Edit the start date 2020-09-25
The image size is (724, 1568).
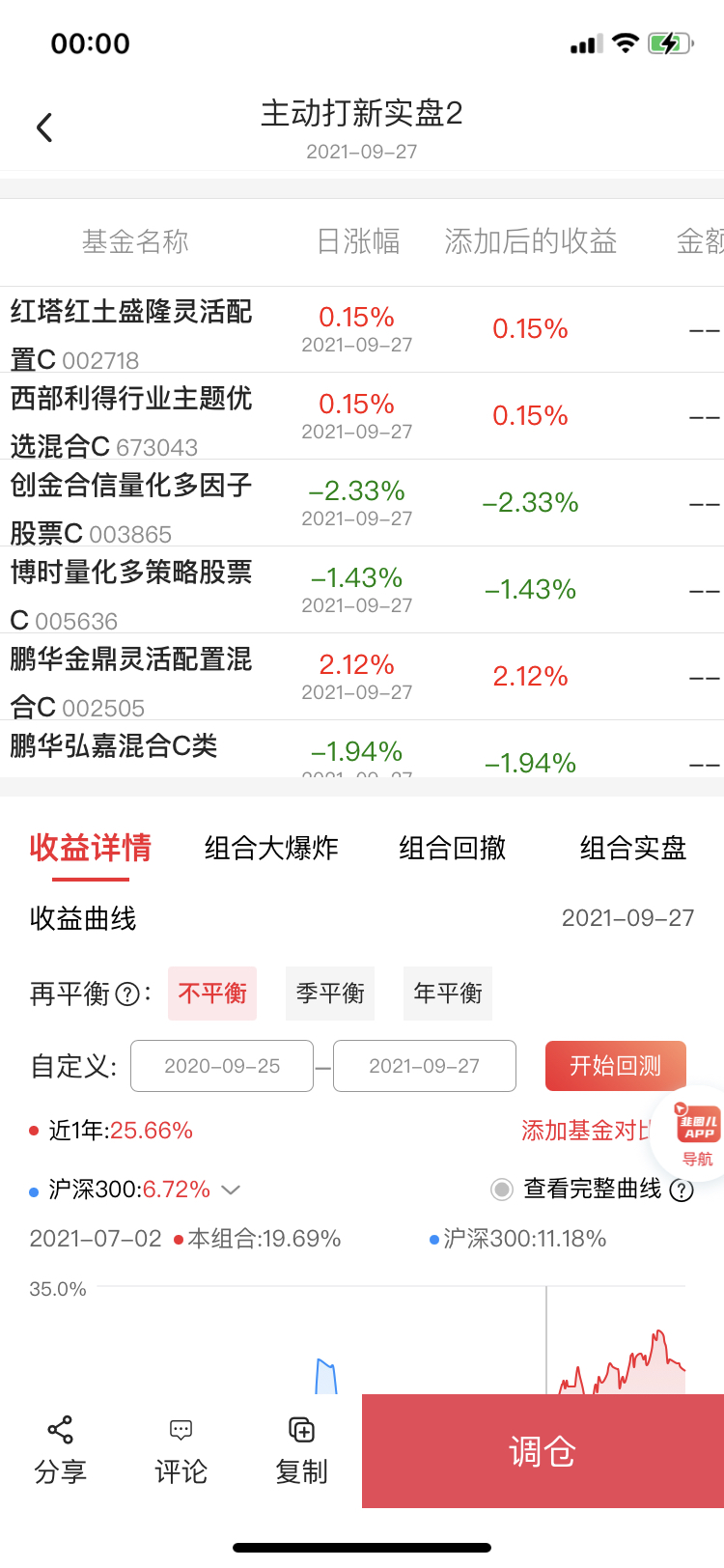click(222, 1066)
